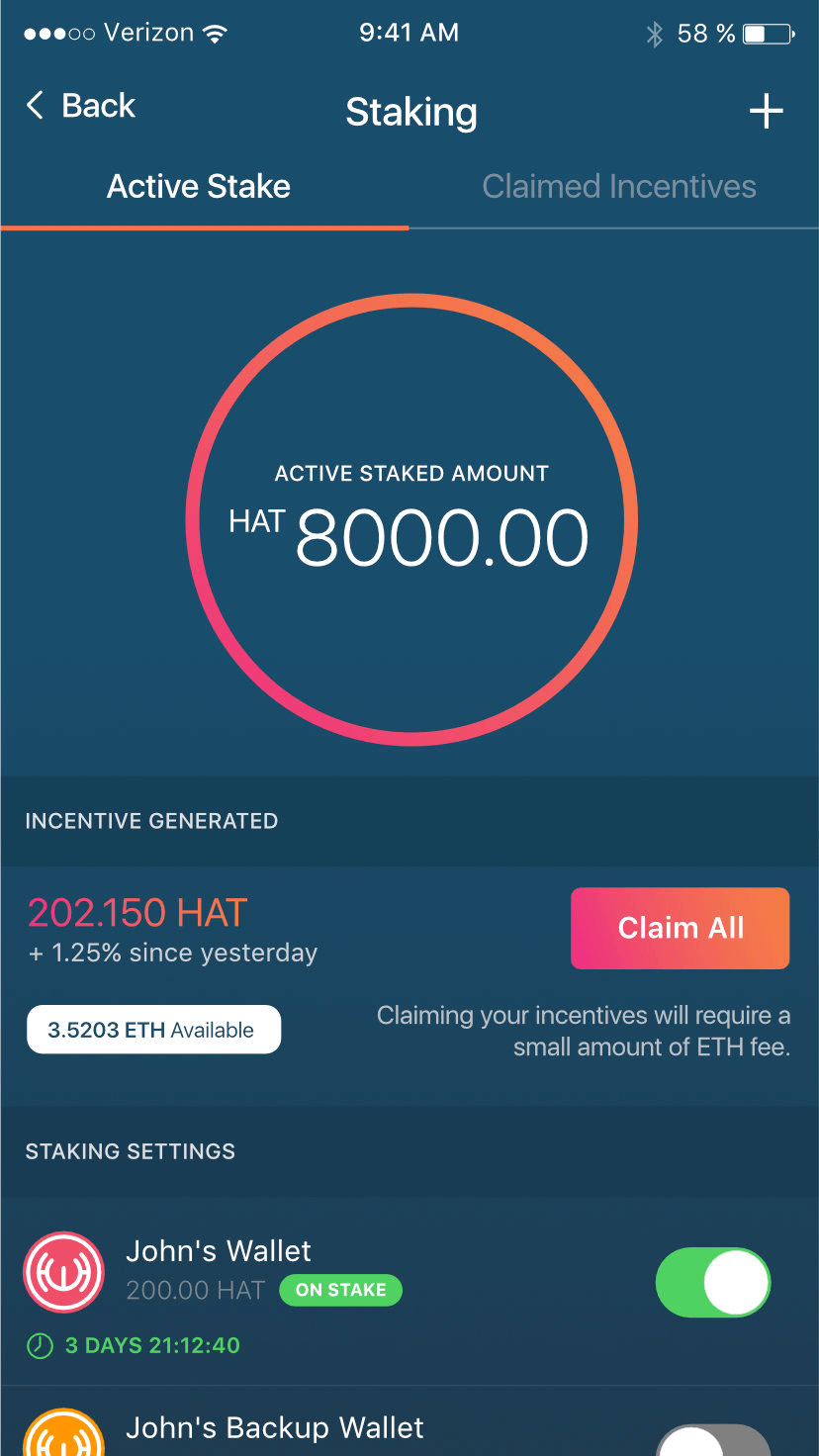
Task: Claim all generated incentives
Action: click(x=680, y=928)
